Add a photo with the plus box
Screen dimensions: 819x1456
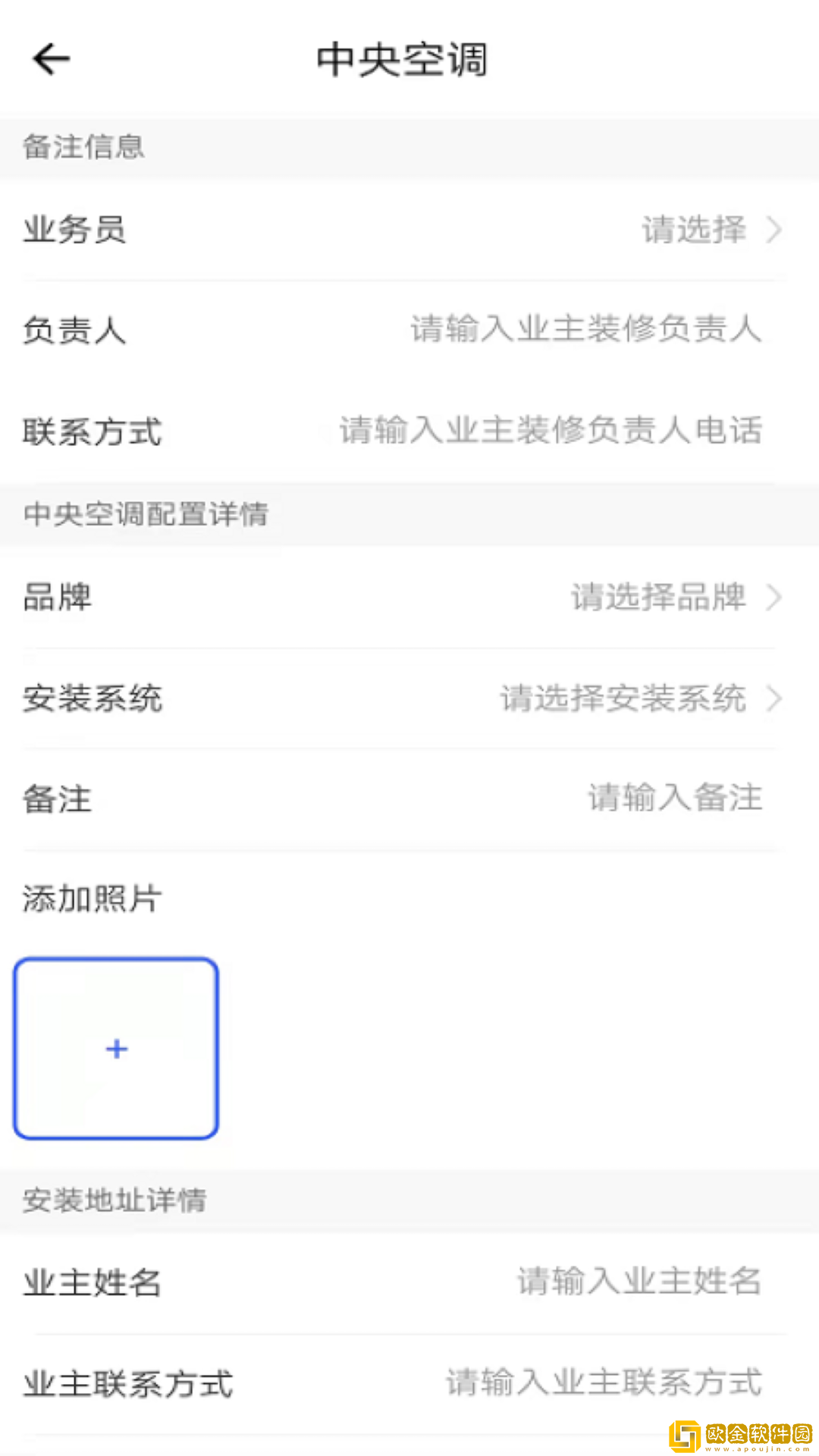[x=116, y=1049]
